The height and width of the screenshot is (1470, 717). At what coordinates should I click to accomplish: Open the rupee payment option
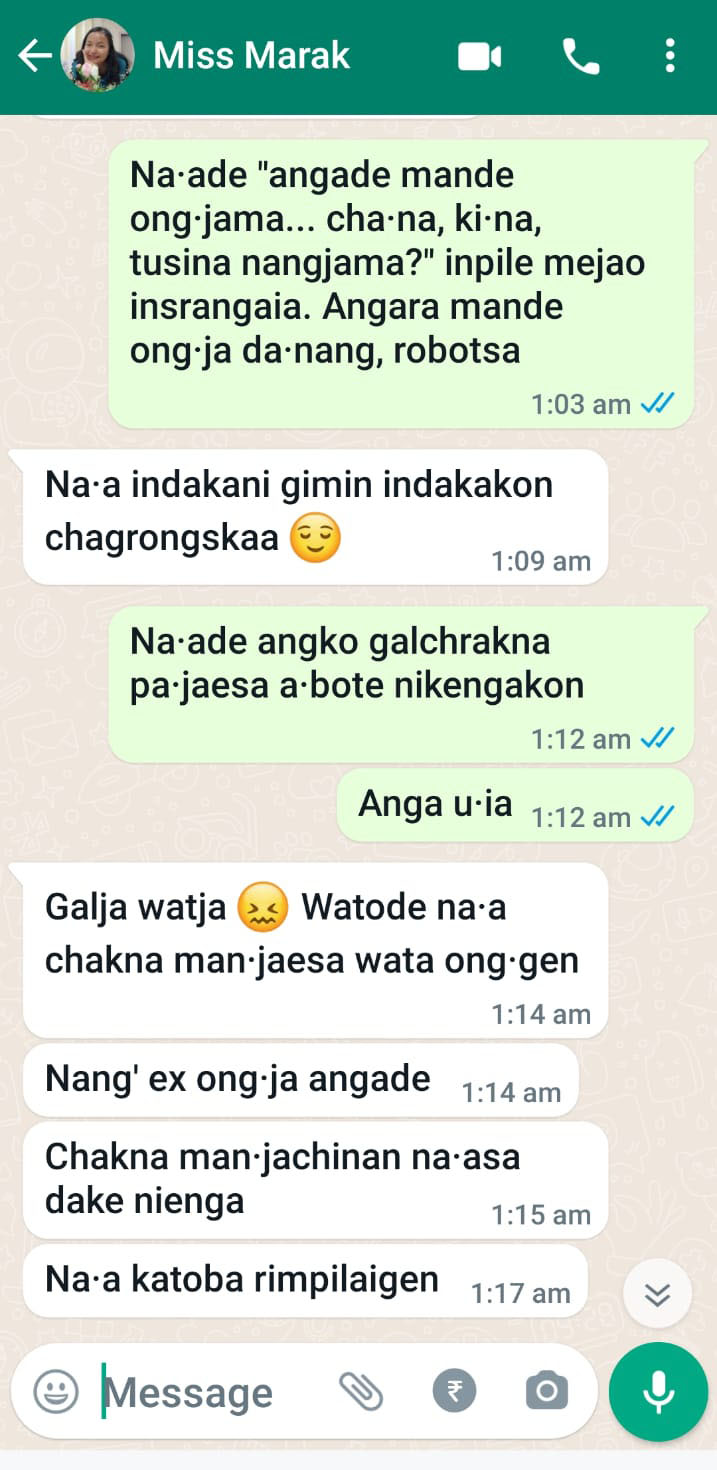(x=454, y=1391)
